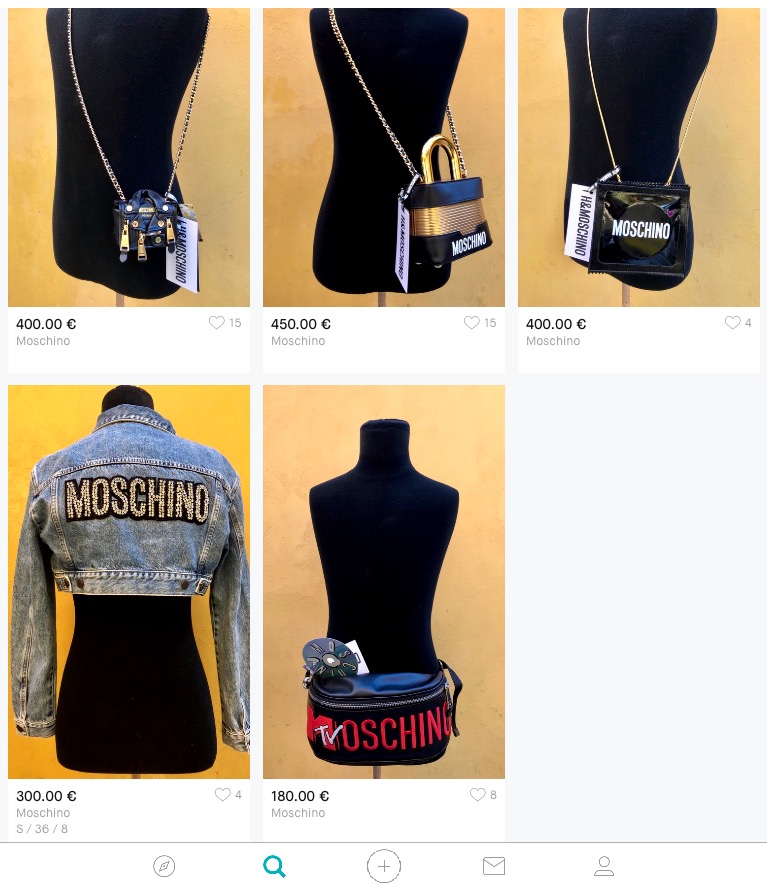Add a new item with the plus button
This screenshot has width=767, height=892.
point(384,866)
